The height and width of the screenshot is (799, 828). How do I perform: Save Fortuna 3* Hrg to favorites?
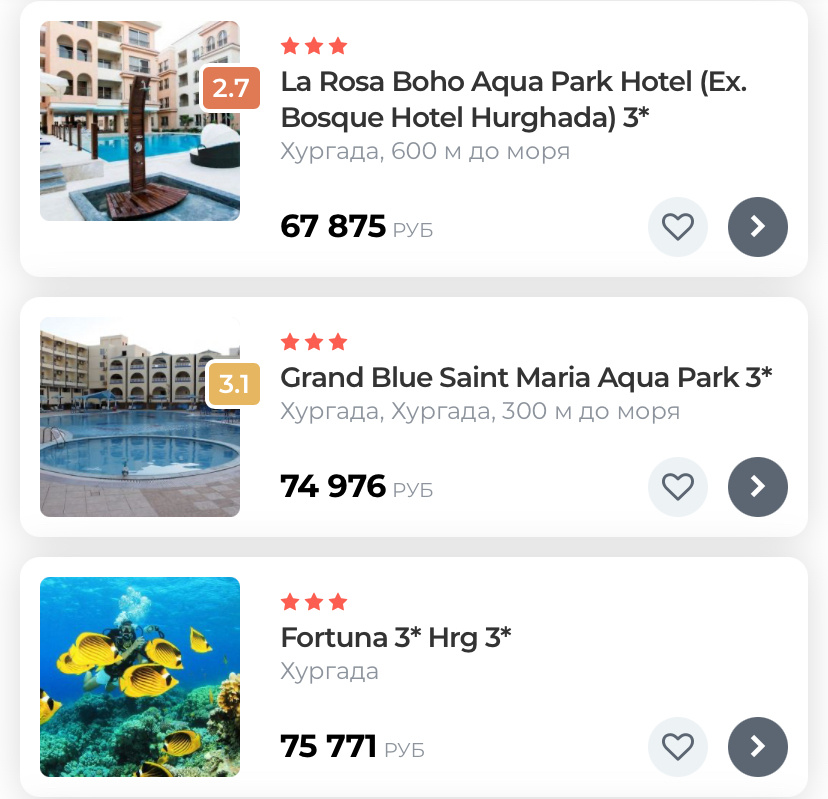pos(678,747)
